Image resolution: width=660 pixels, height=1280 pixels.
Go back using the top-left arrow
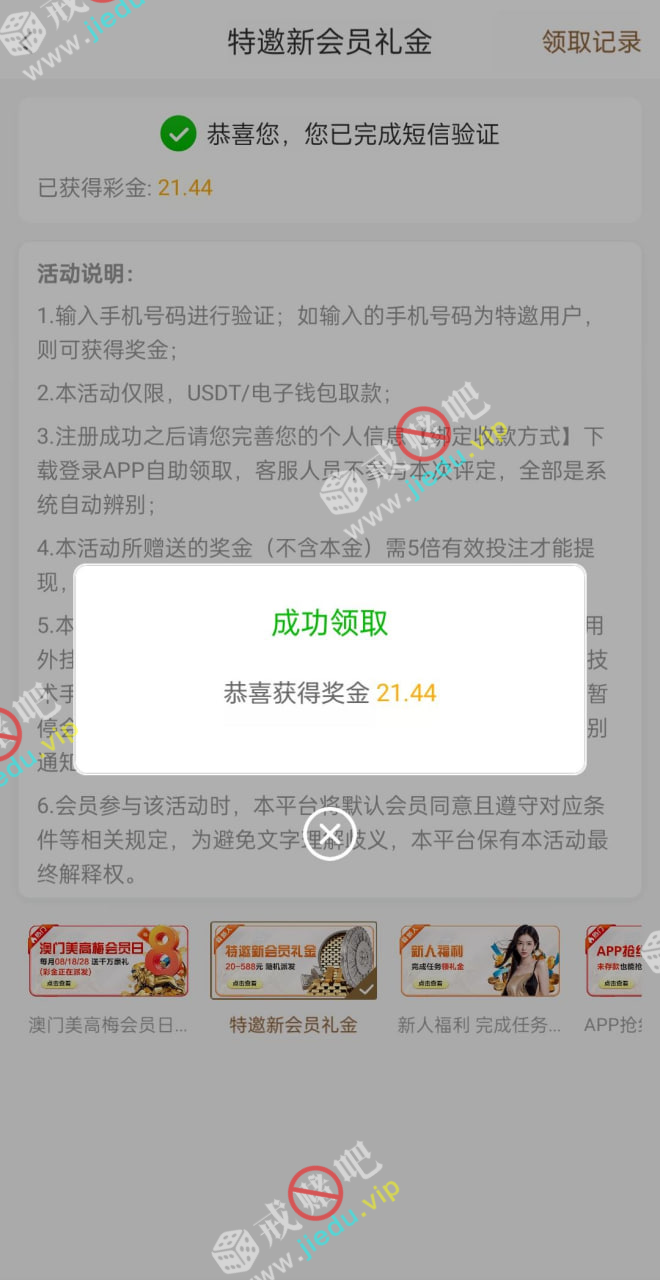[27, 42]
